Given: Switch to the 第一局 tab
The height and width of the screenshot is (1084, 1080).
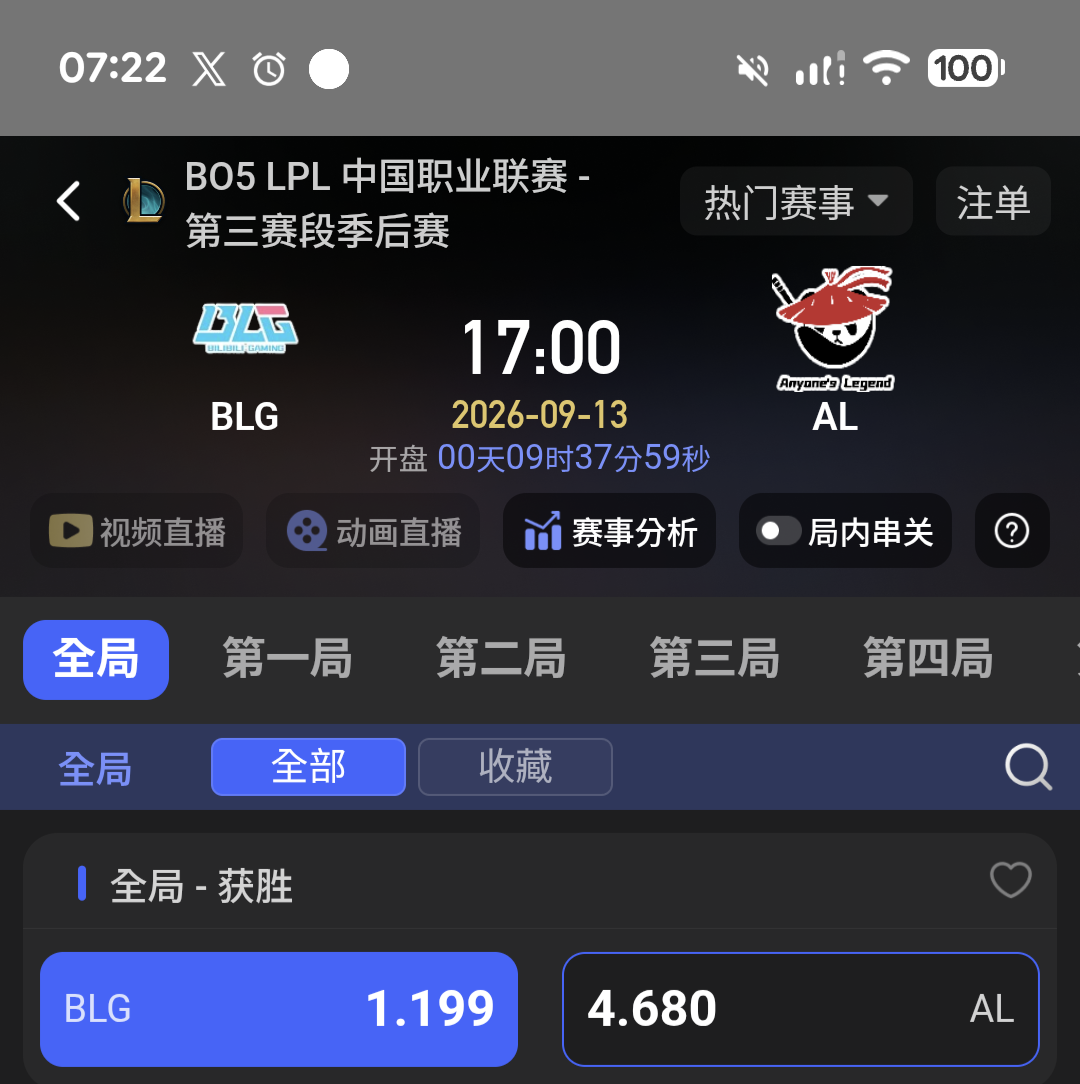Looking at the screenshot, I should click(x=288, y=659).
